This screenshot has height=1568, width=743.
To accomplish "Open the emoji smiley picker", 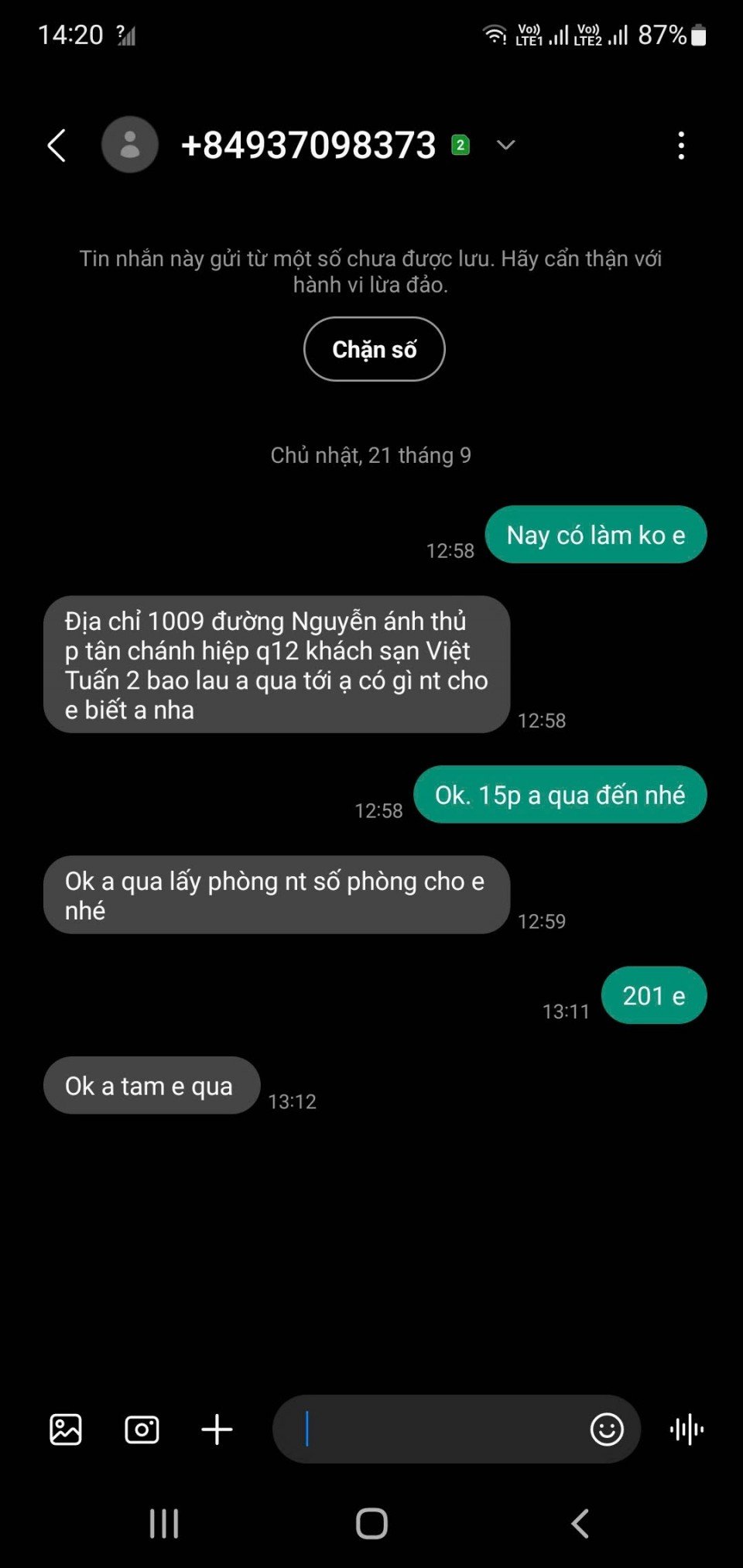I will 607,1429.
